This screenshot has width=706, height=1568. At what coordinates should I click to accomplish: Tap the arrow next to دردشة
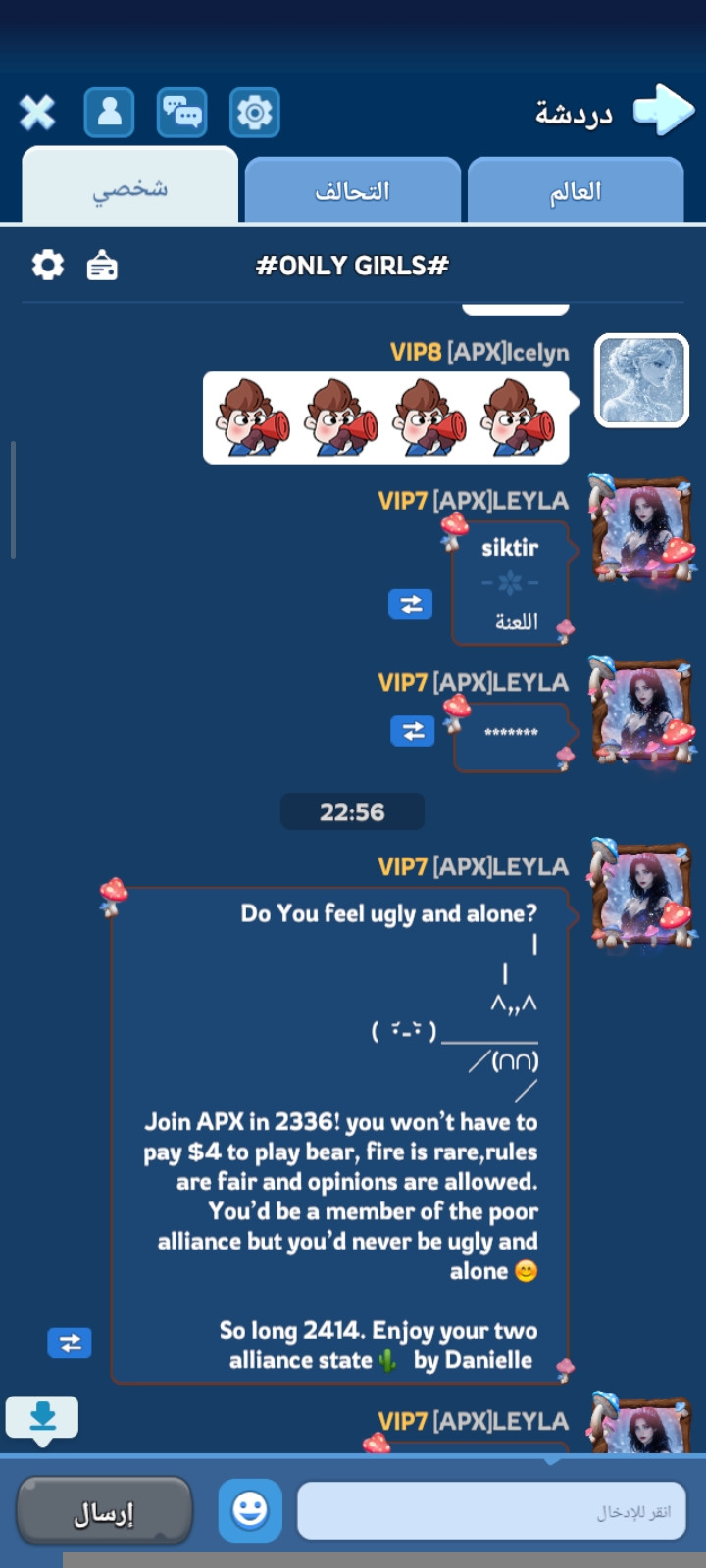[x=664, y=110]
